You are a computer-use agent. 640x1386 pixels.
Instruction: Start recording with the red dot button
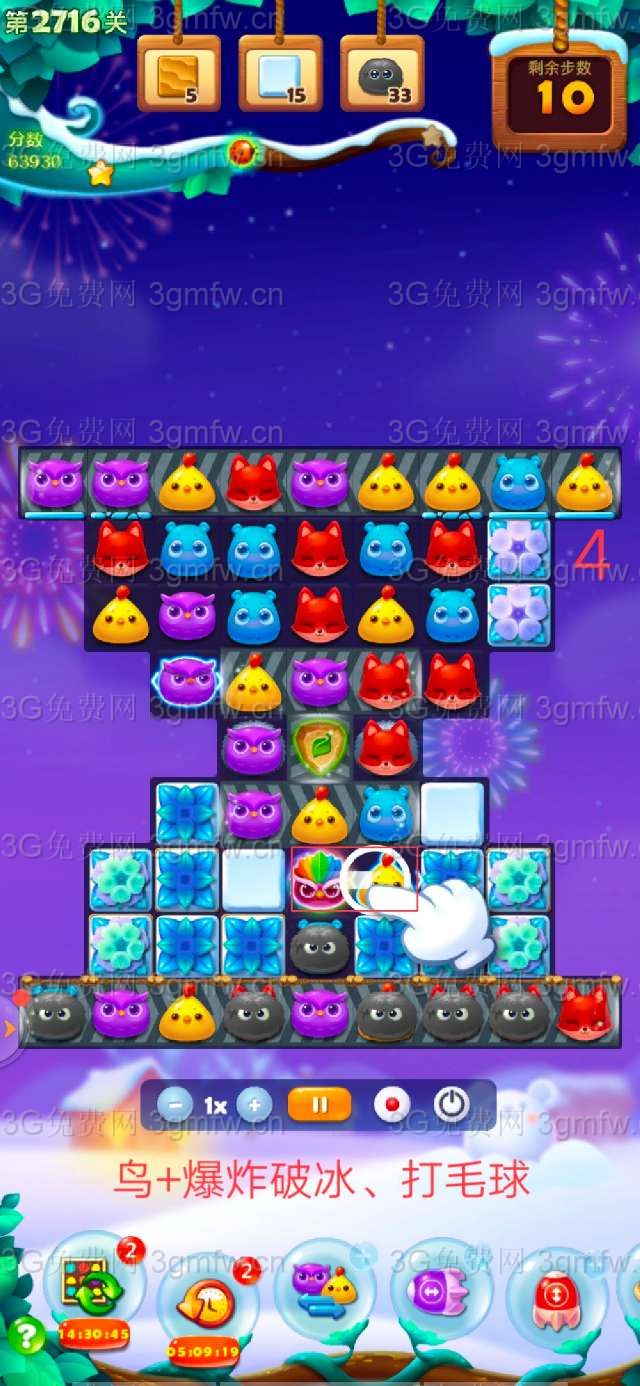[392, 1105]
